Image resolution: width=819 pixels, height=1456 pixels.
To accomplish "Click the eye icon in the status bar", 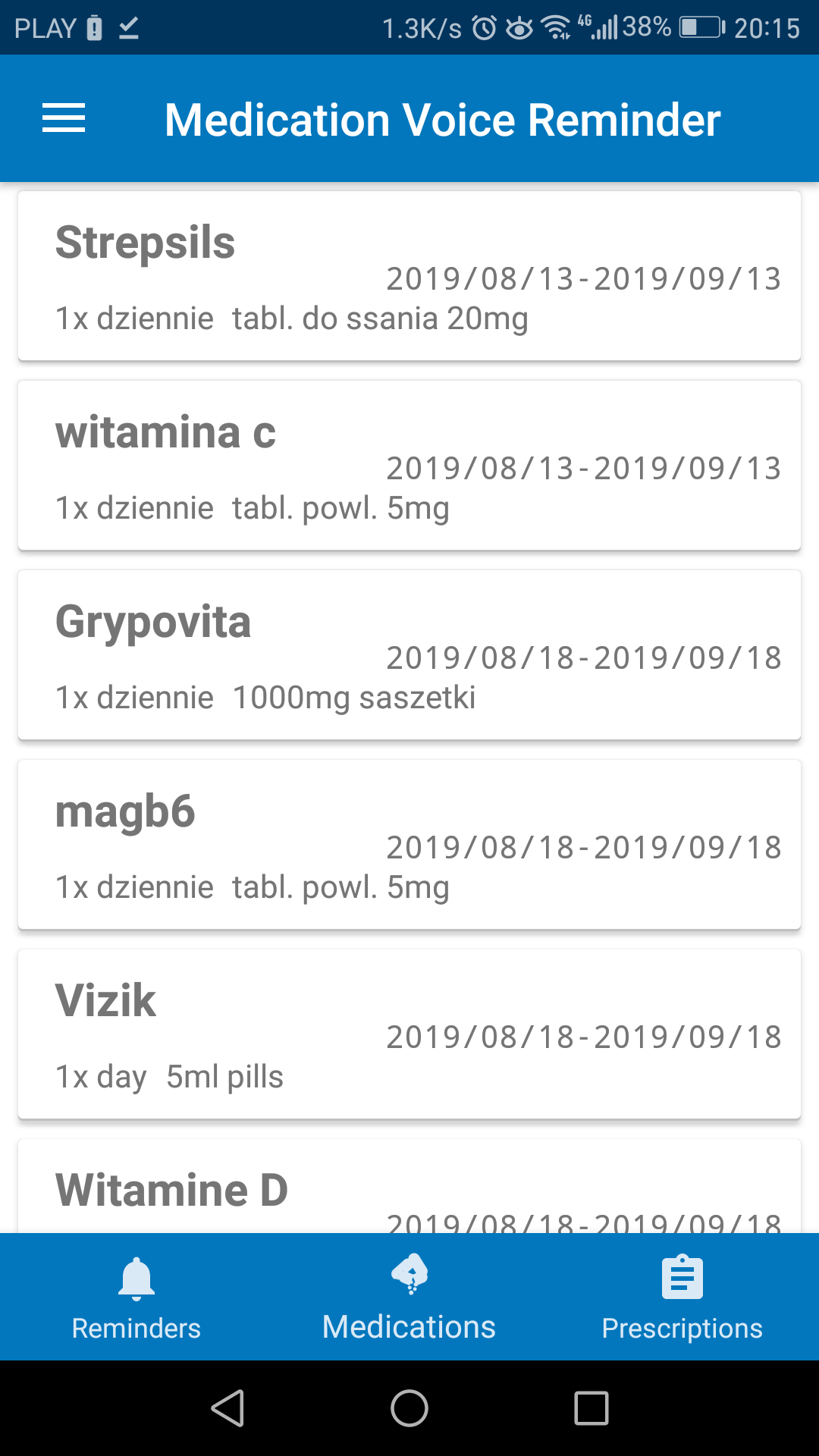I will [x=519, y=27].
